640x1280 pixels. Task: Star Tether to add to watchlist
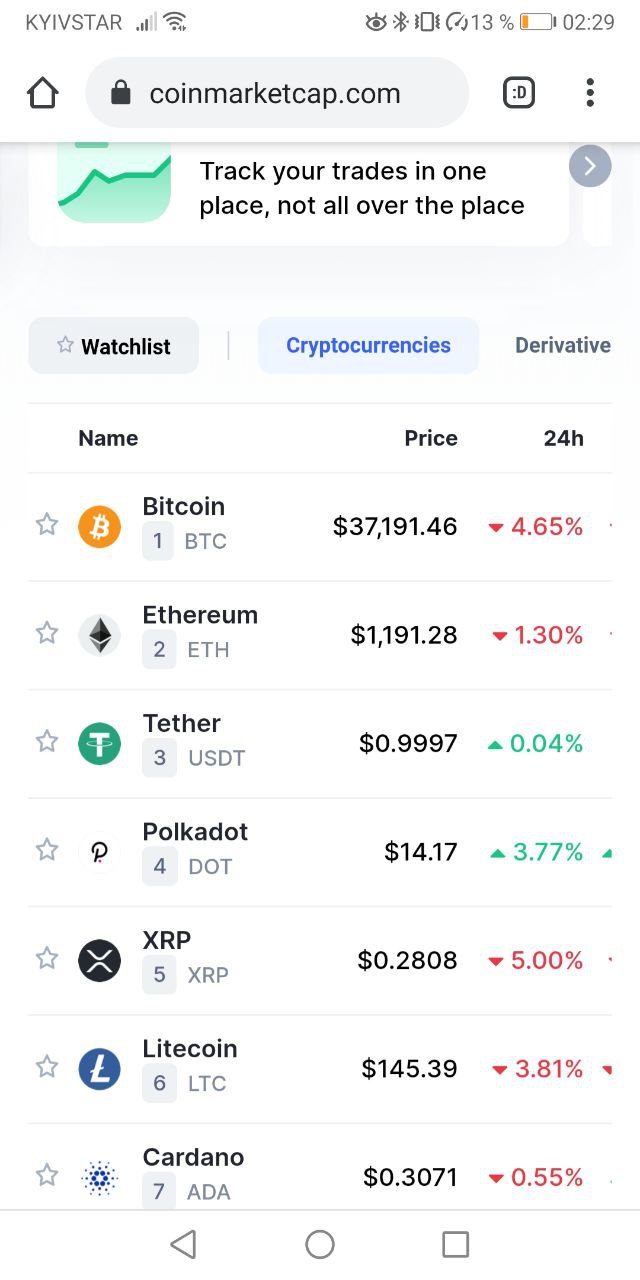tap(47, 741)
